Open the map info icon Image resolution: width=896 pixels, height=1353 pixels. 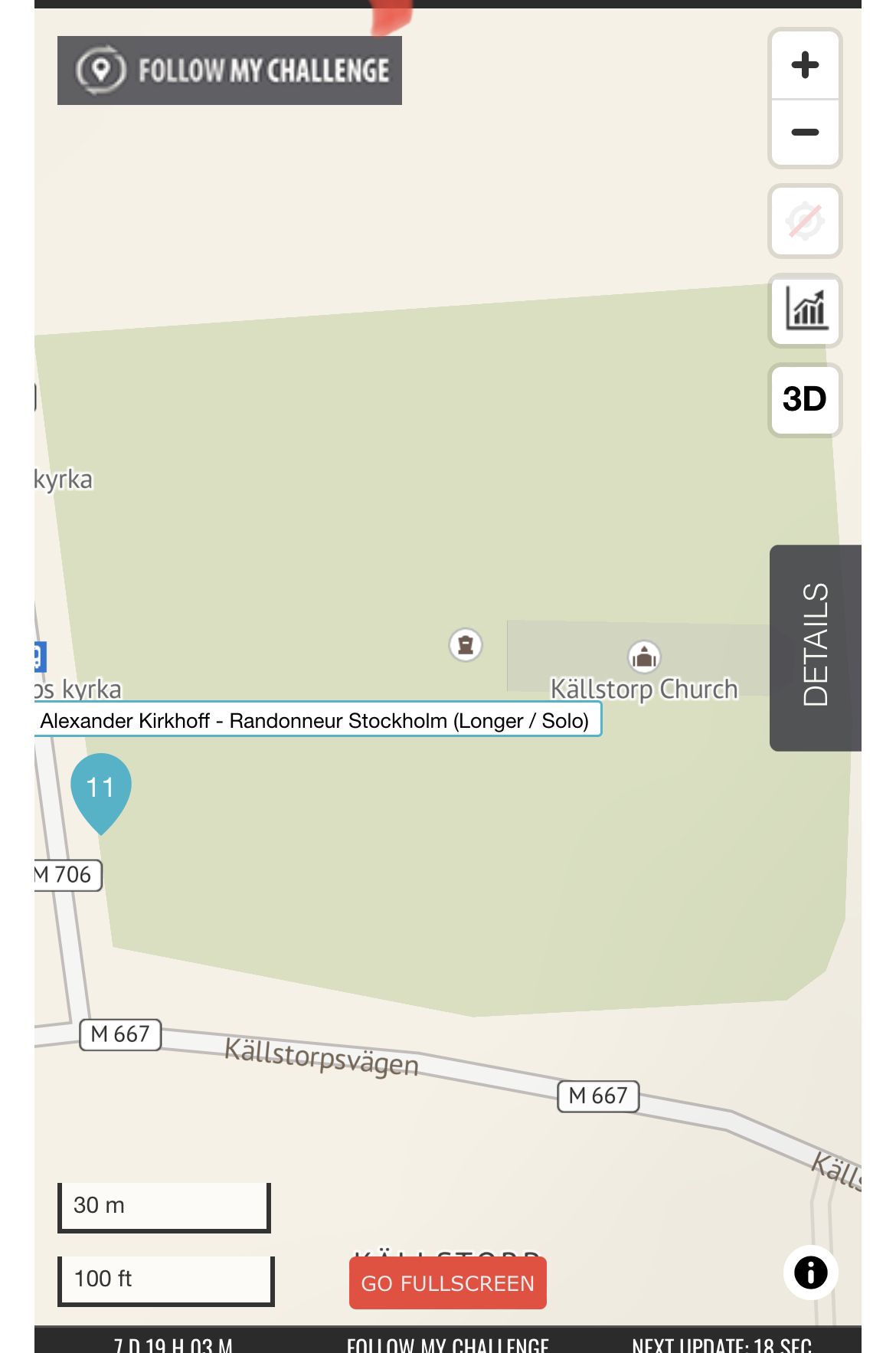tap(810, 1273)
